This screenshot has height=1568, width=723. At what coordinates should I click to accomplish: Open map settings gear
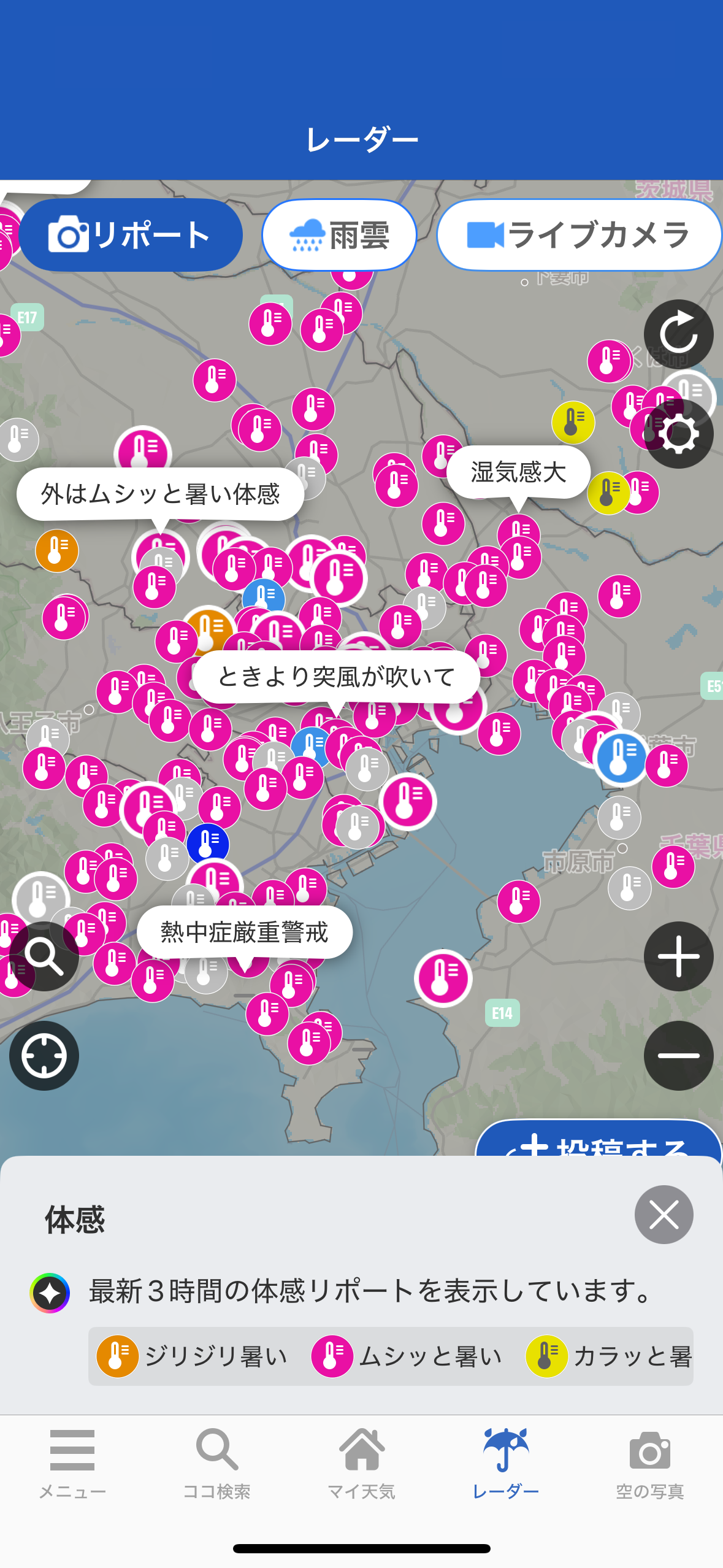click(678, 434)
